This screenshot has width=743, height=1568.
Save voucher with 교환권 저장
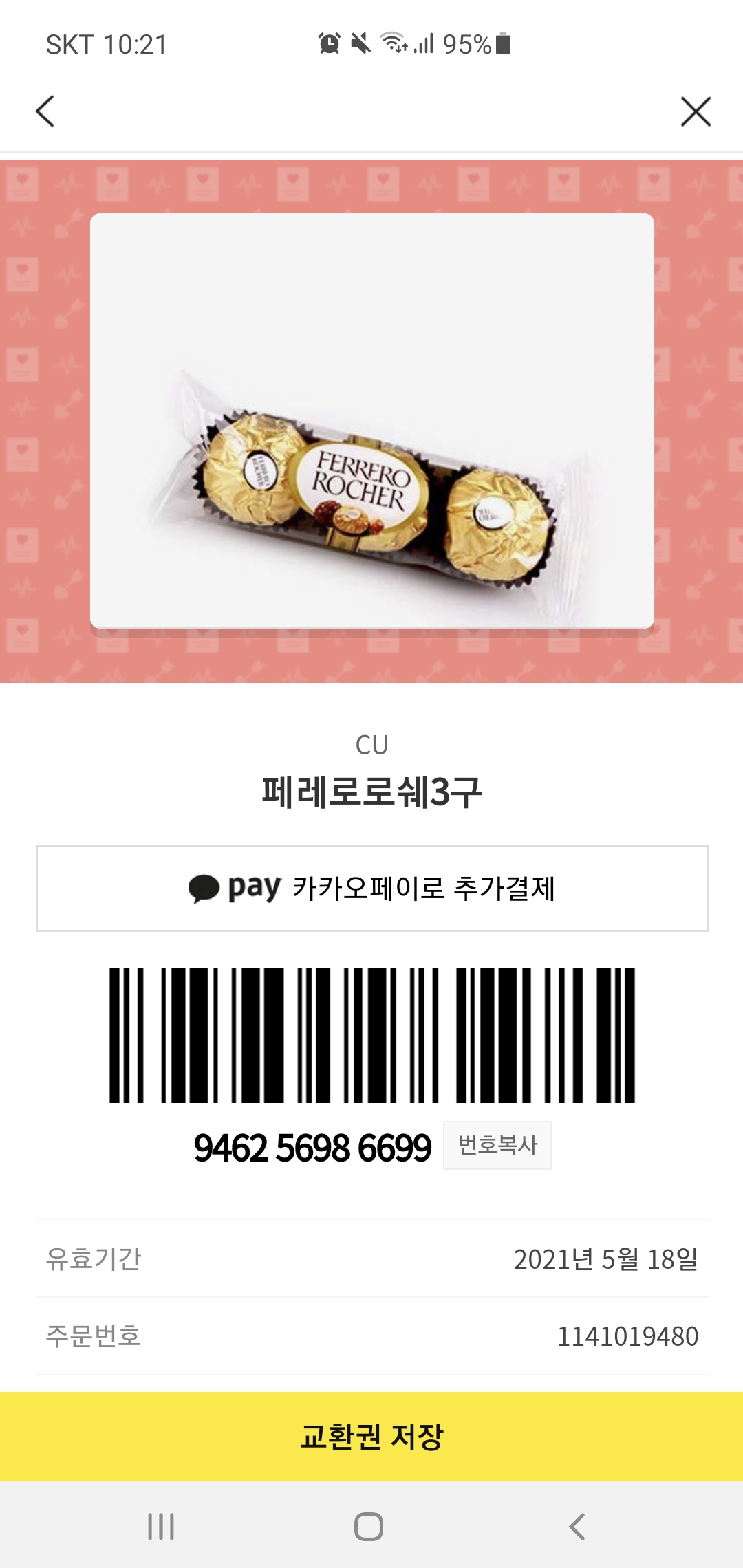coord(371,1436)
